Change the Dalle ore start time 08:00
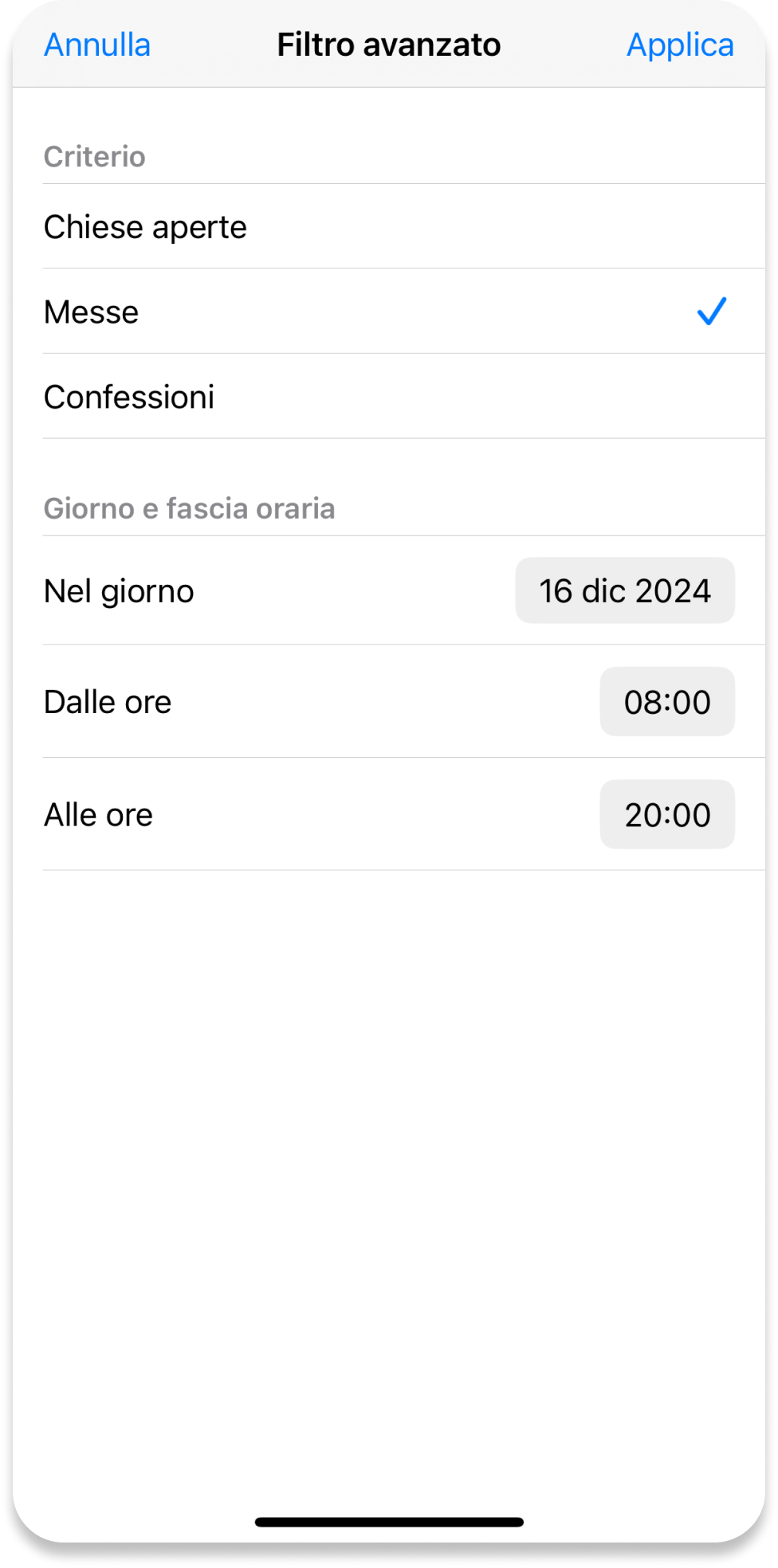 (x=666, y=702)
